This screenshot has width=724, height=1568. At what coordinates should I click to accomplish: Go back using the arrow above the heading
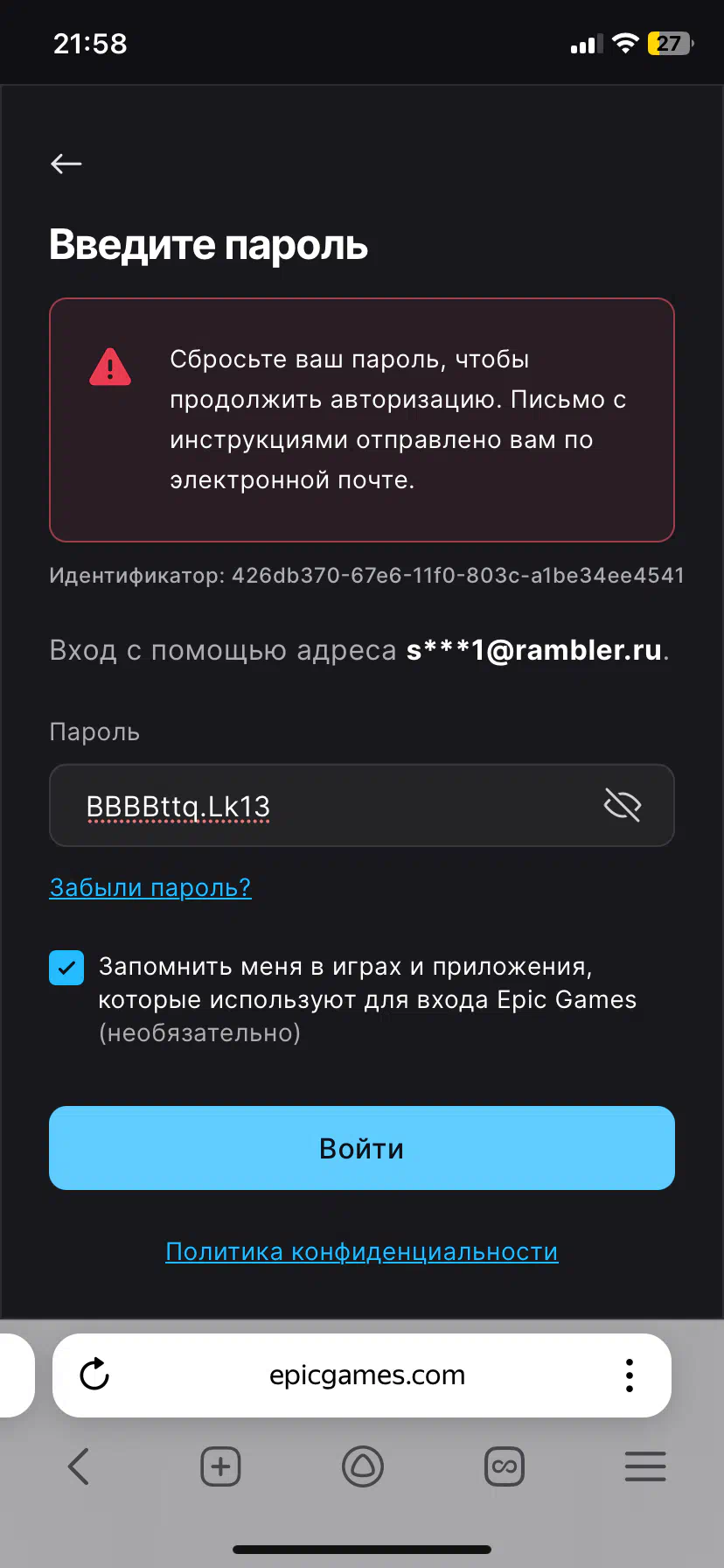coord(66,164)
